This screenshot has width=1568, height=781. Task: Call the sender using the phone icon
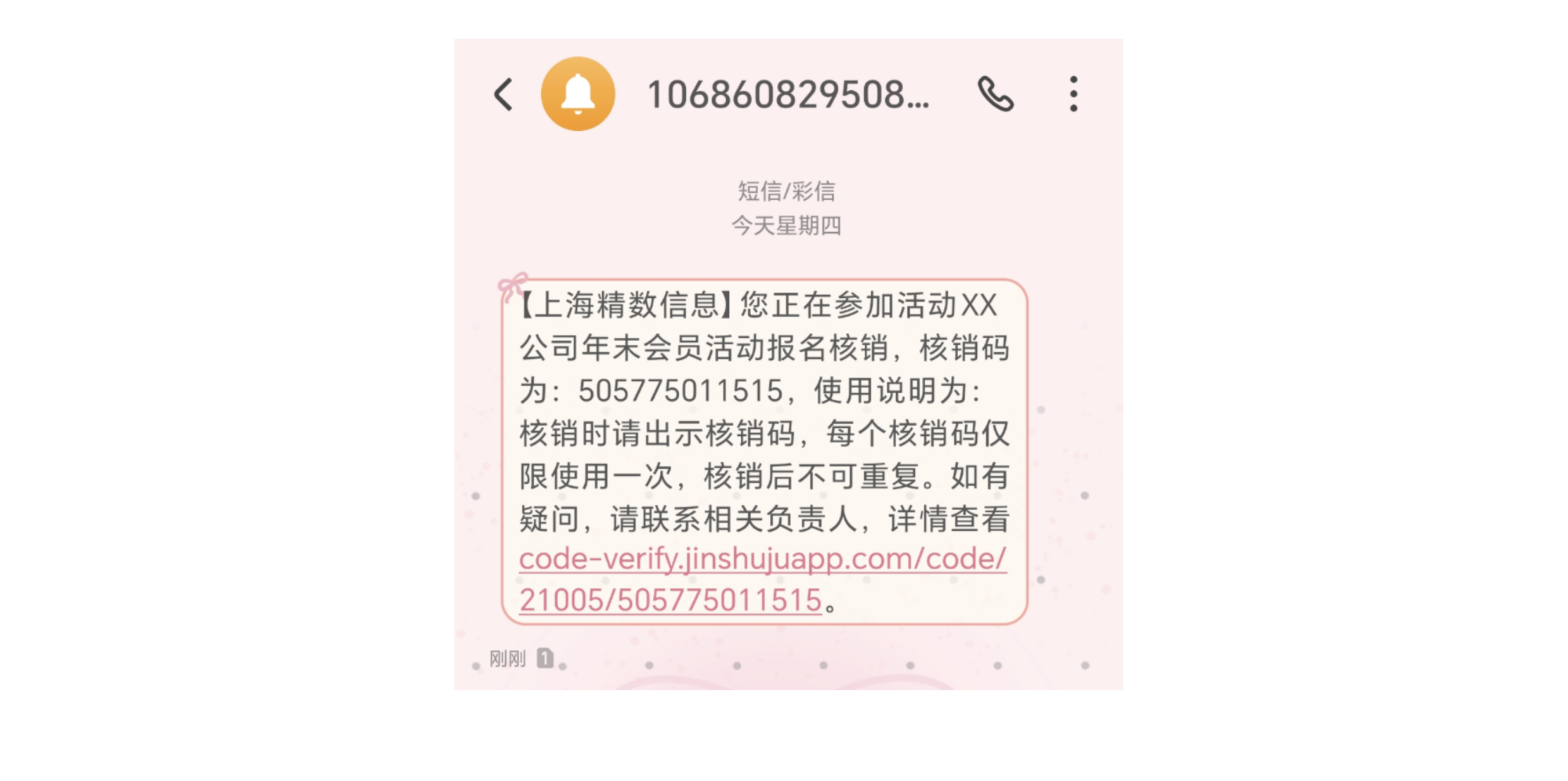(x=996, y=95)
